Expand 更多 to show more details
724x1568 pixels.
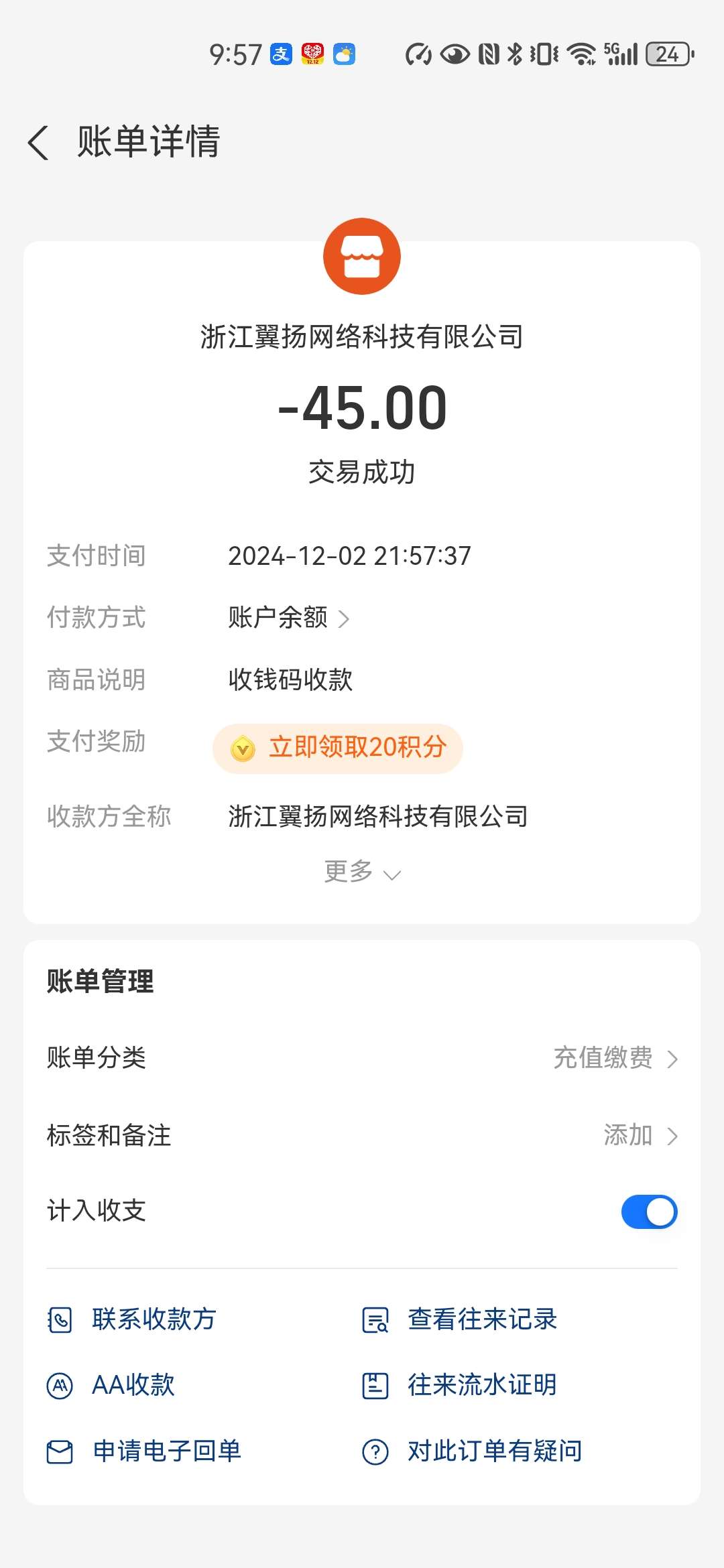pyautogui.click(x=362, y=872)
